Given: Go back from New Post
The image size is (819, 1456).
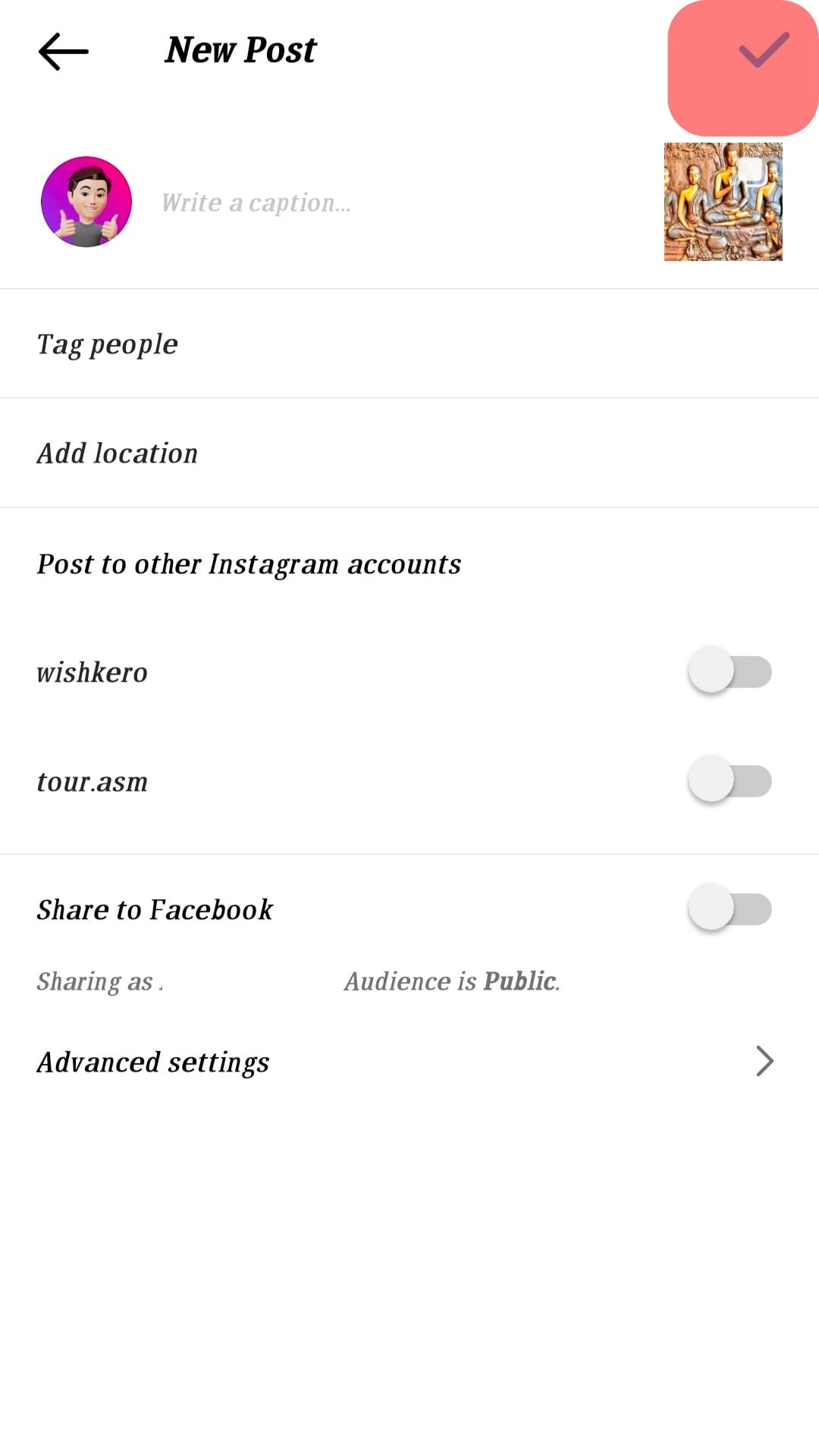Looking at the screenshot, I should point(64,52).
